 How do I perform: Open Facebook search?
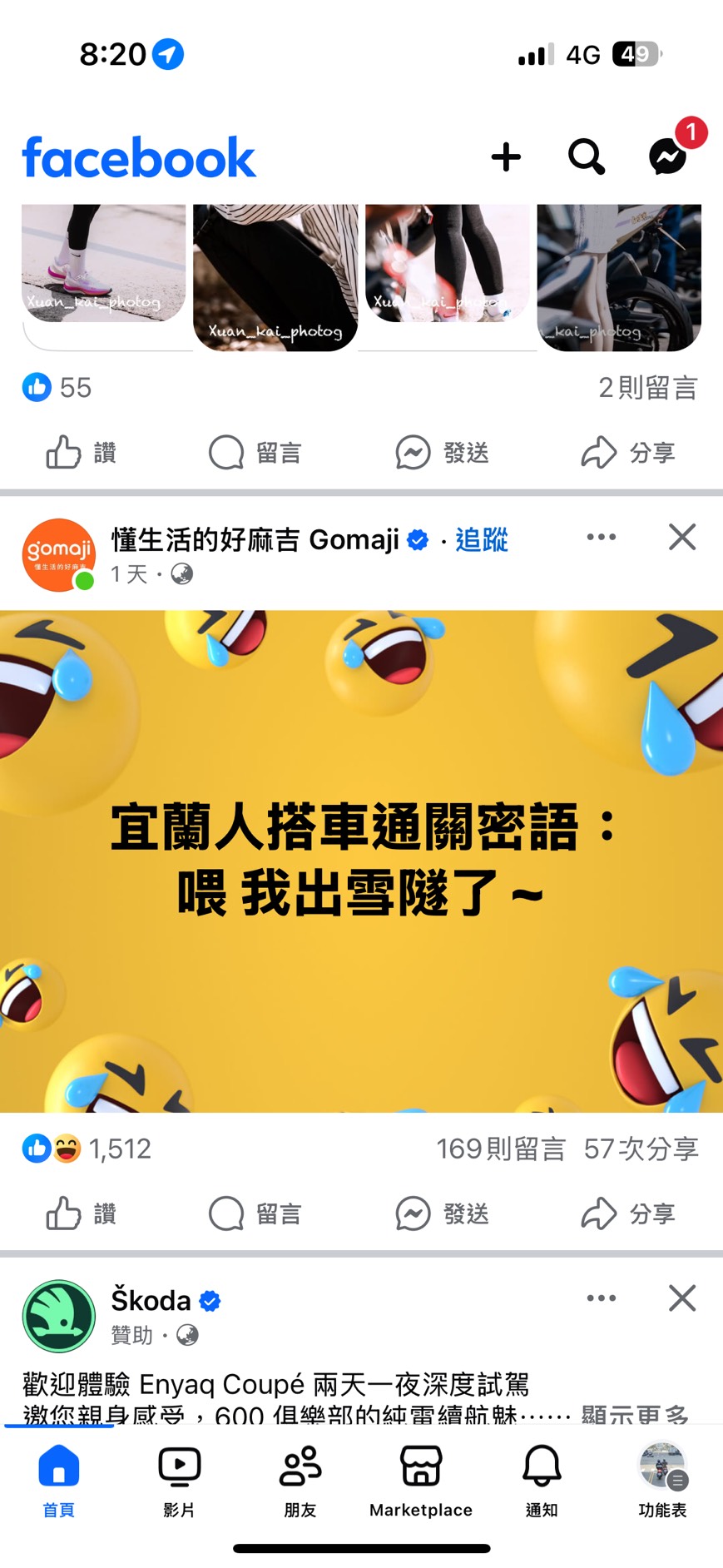587,156
